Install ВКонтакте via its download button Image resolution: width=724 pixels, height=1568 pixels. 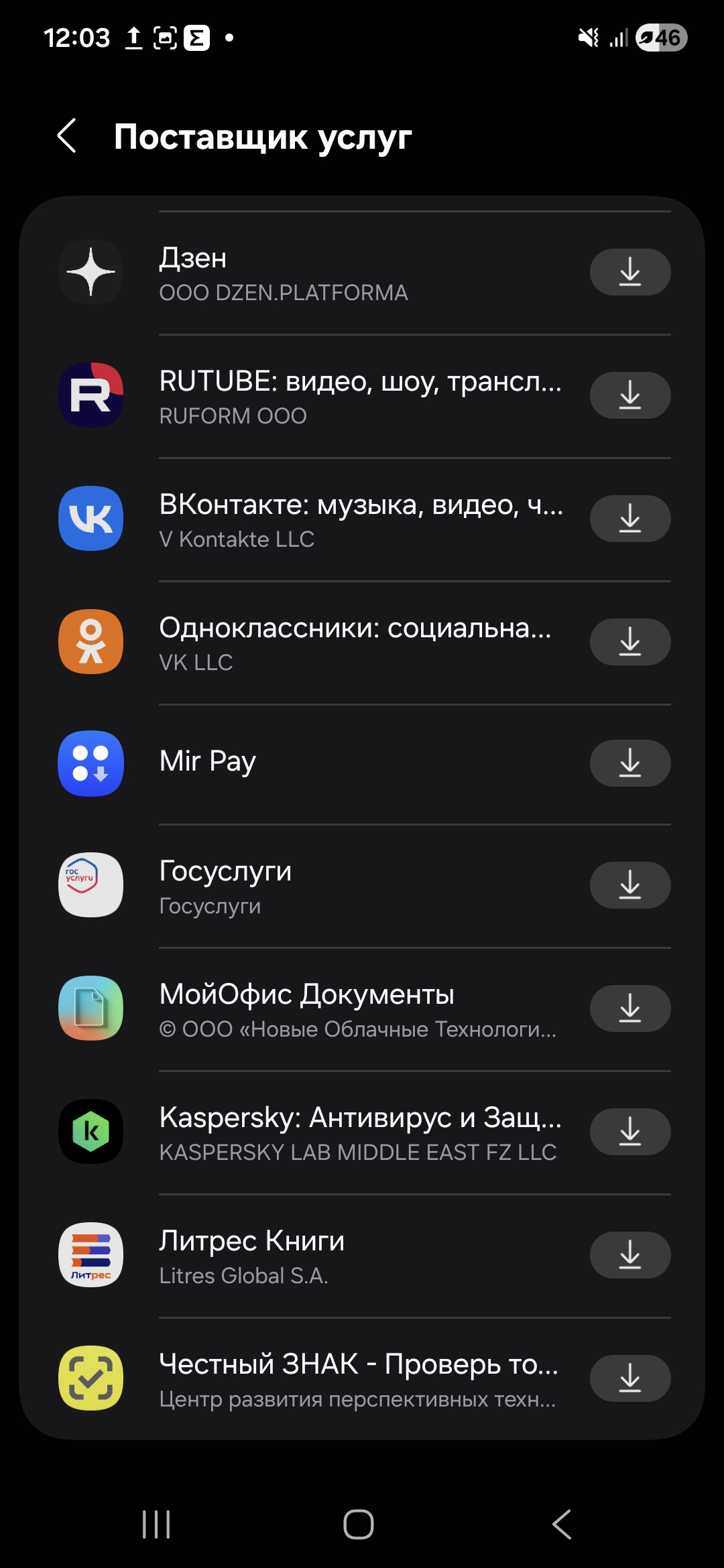[x=629, y=519]
